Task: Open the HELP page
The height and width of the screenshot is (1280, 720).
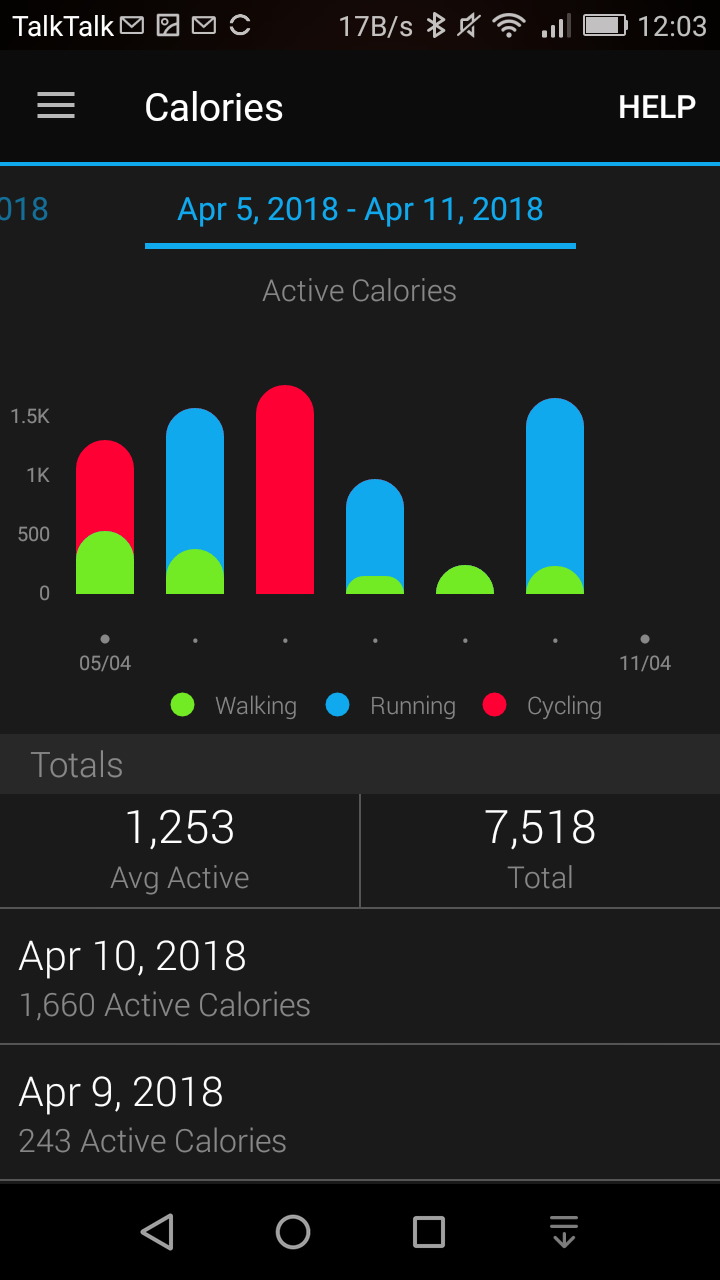Action: point(656,108)
